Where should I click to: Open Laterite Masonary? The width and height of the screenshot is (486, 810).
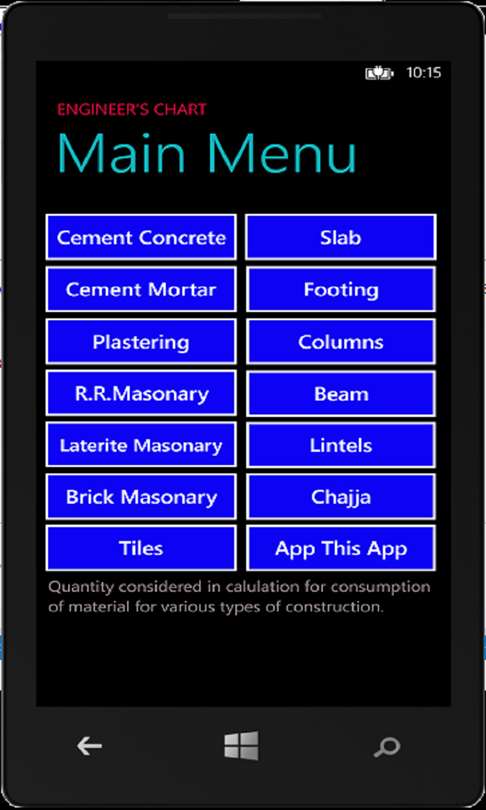(x=141, y=445)
